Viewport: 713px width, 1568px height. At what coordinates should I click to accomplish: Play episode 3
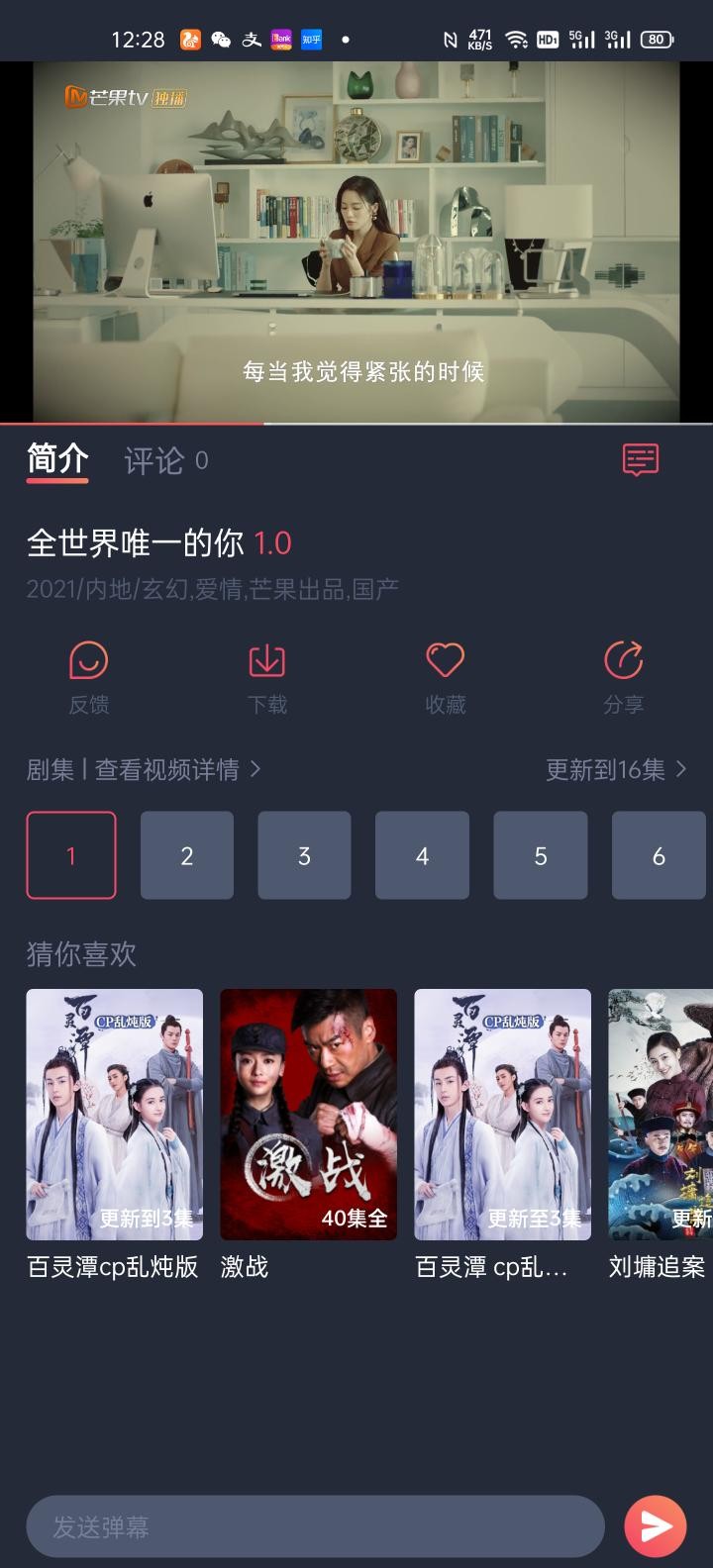304,855
